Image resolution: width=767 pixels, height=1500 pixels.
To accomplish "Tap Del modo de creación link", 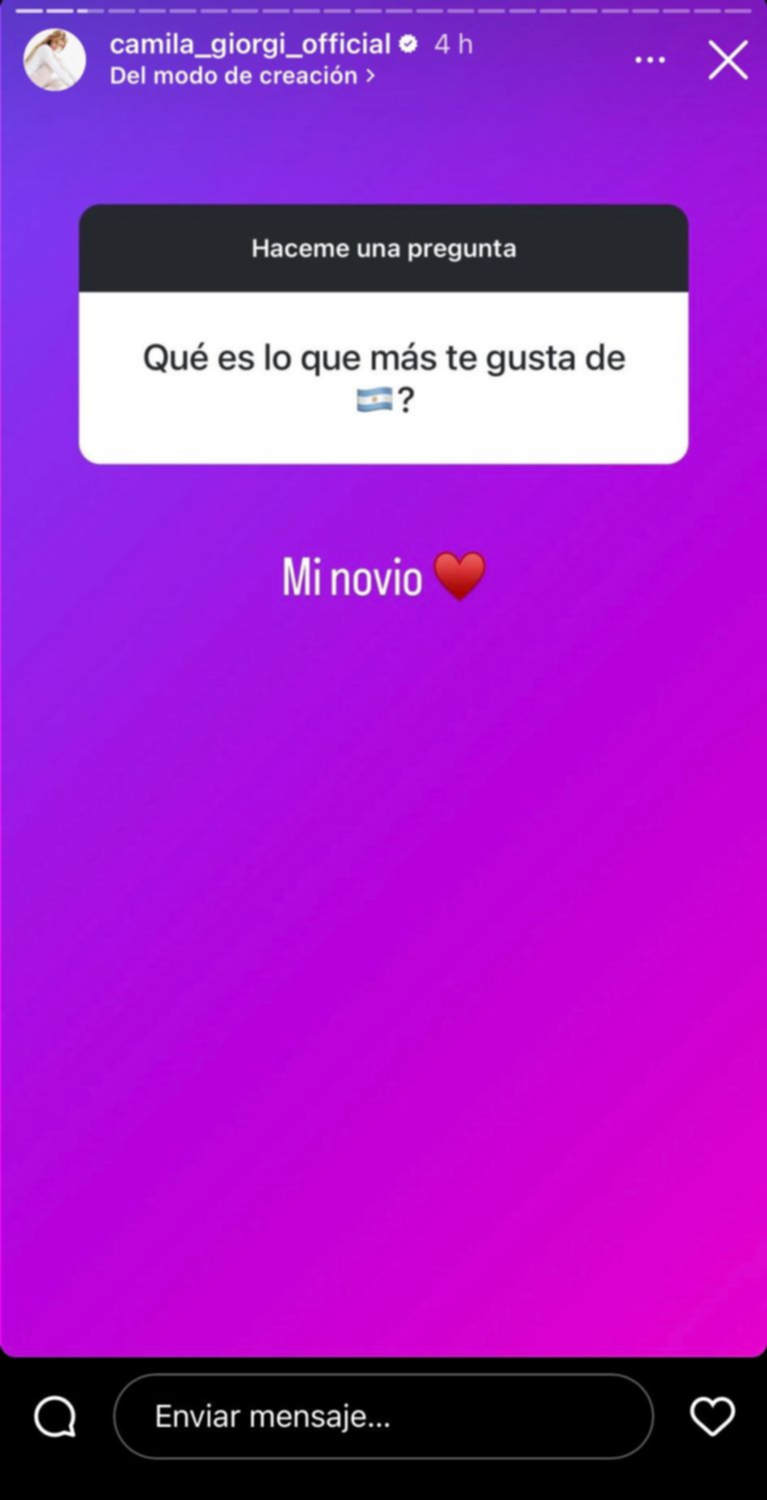I will click(242, 76).
